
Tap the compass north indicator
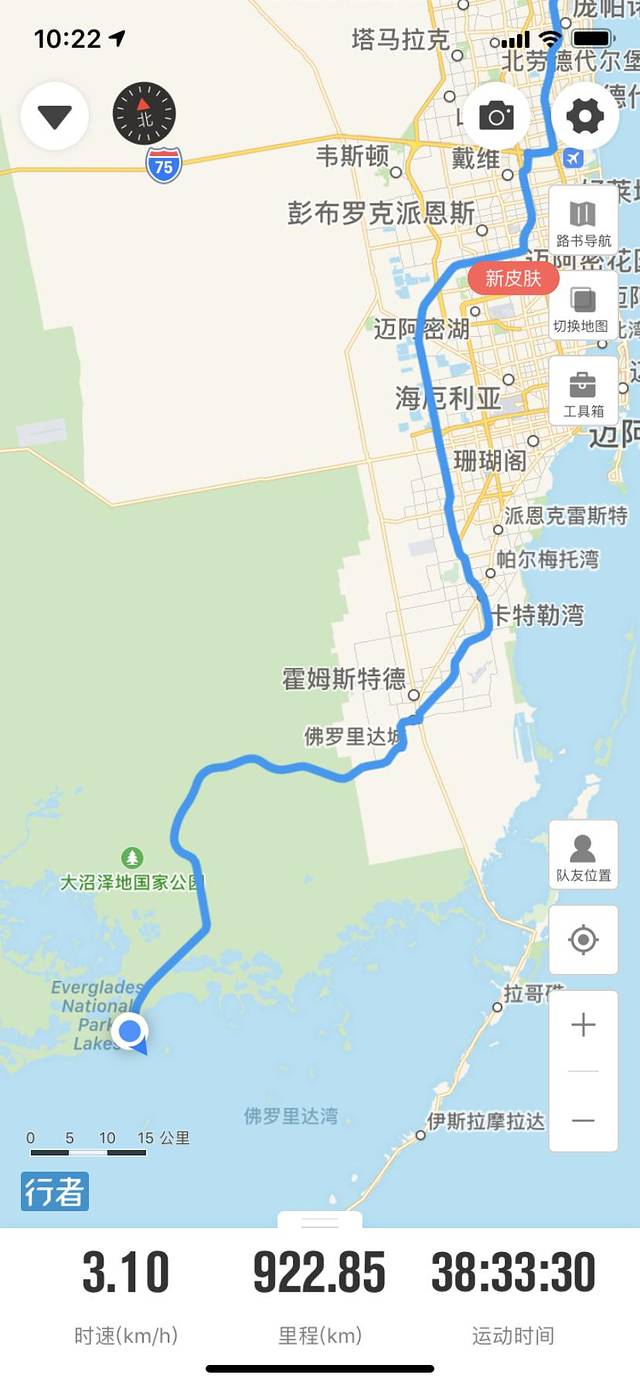point(144,114)
